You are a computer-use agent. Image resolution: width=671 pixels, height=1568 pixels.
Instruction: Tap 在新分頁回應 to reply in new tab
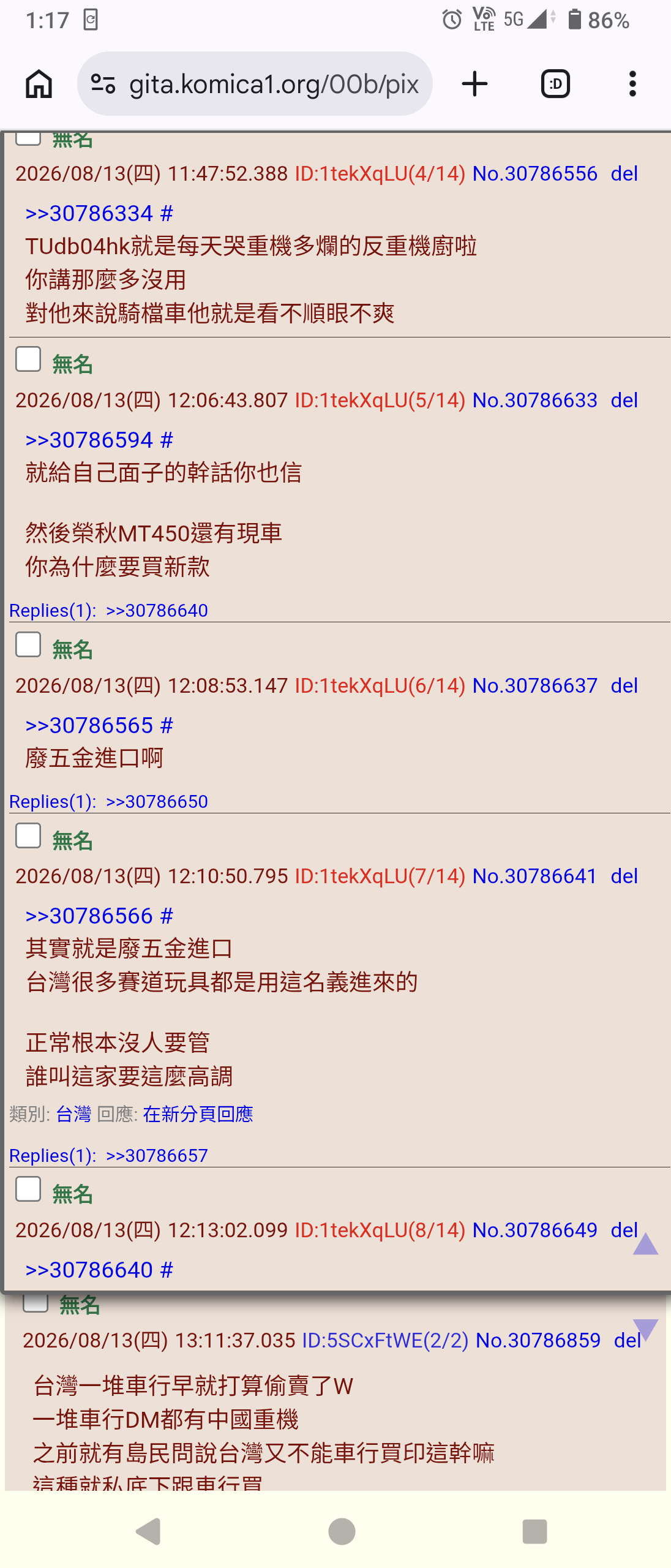tap(198, 1114)
